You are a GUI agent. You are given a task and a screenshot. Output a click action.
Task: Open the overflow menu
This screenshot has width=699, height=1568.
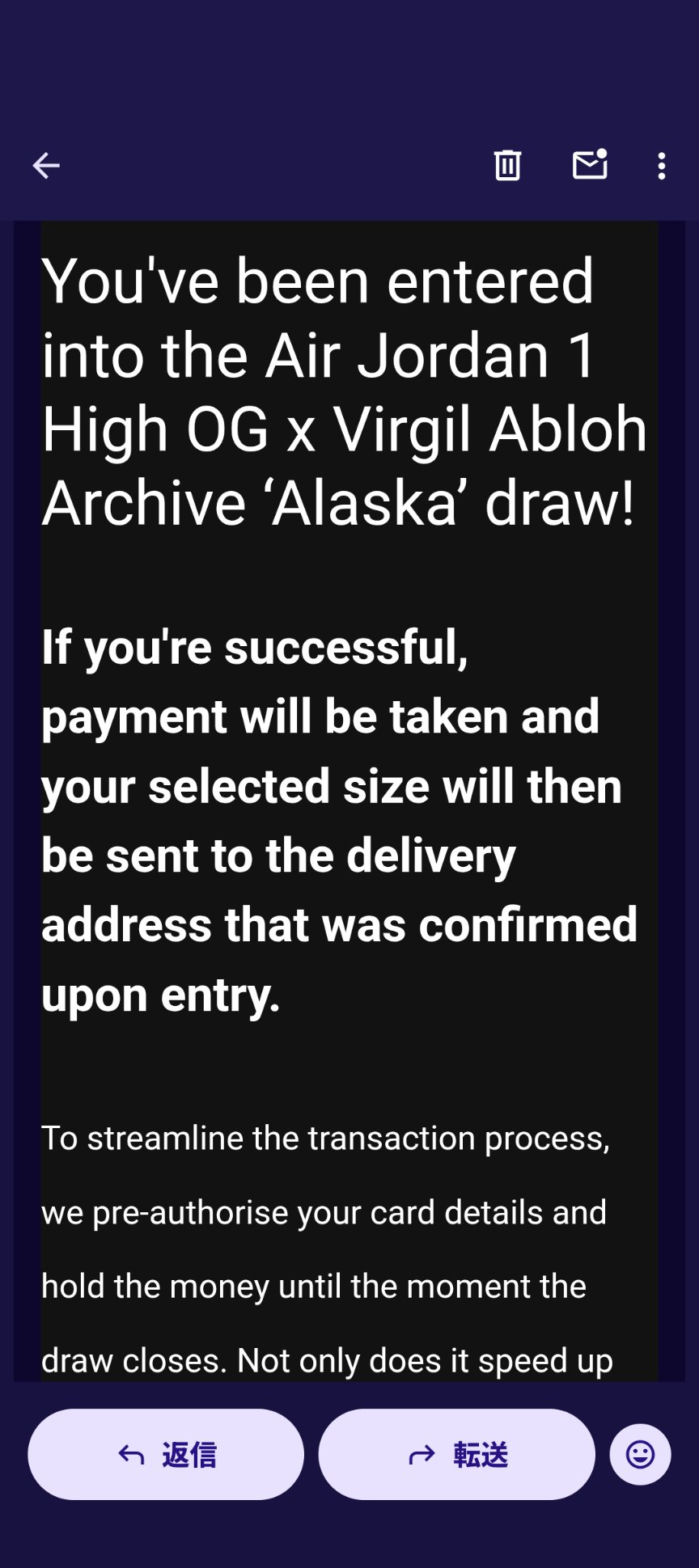coord(662,166)
